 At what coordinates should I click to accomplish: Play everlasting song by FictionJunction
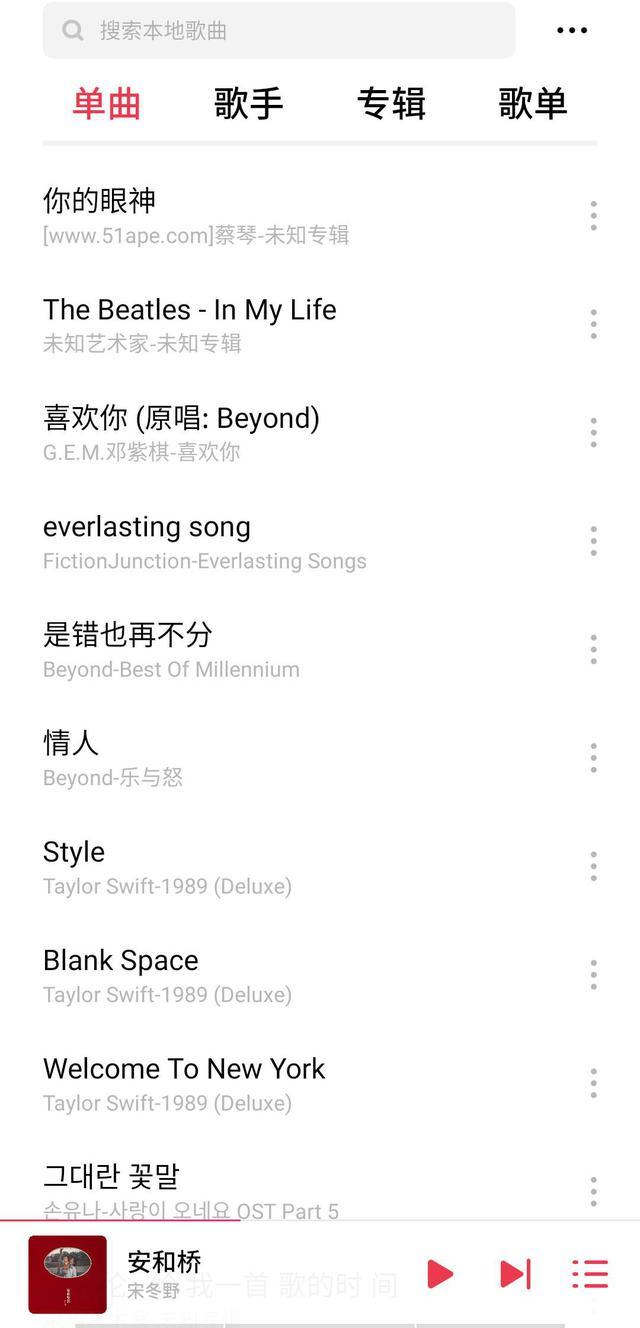(x=300, y=541)
